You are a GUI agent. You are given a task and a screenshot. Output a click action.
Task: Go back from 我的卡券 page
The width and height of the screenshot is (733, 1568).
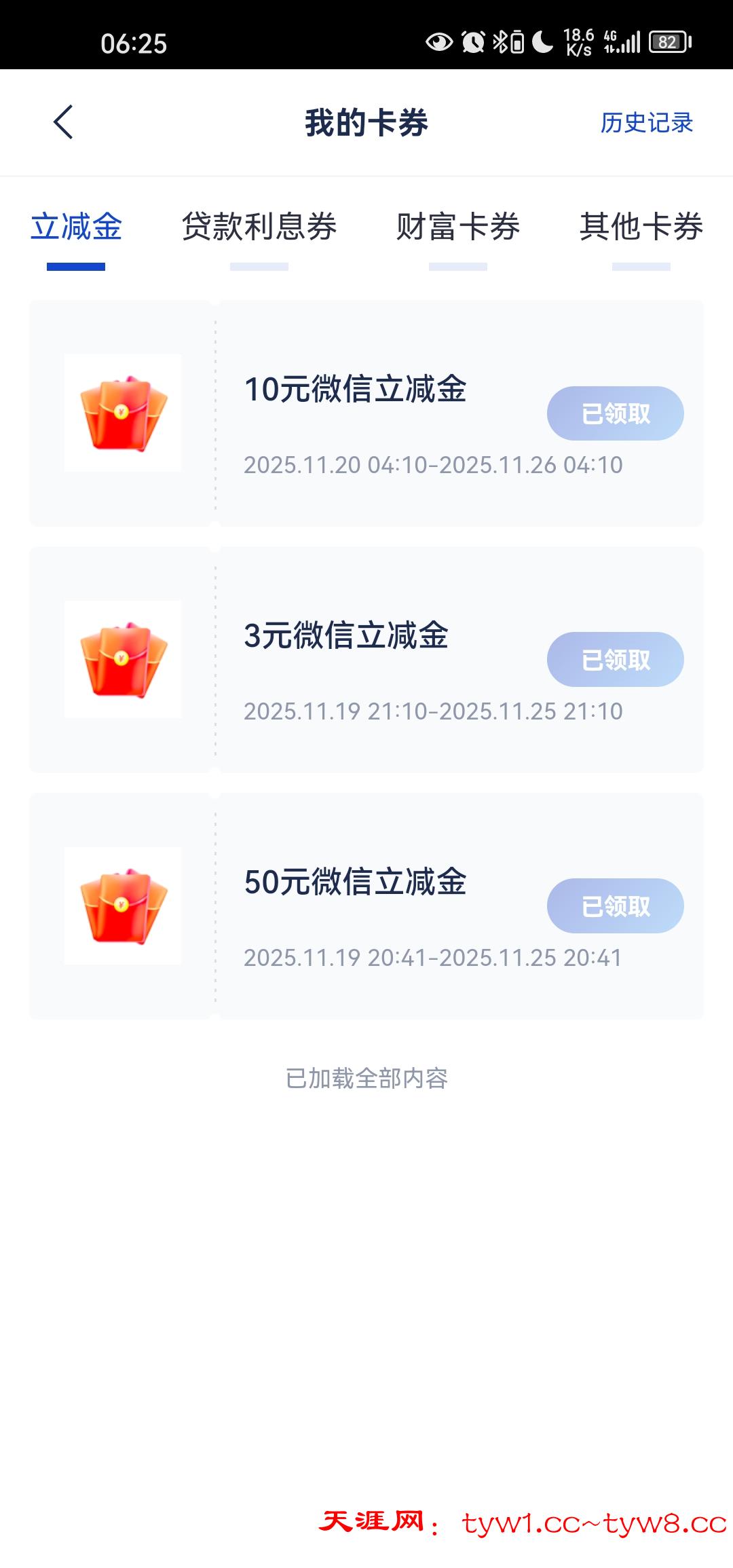point(63,123)
